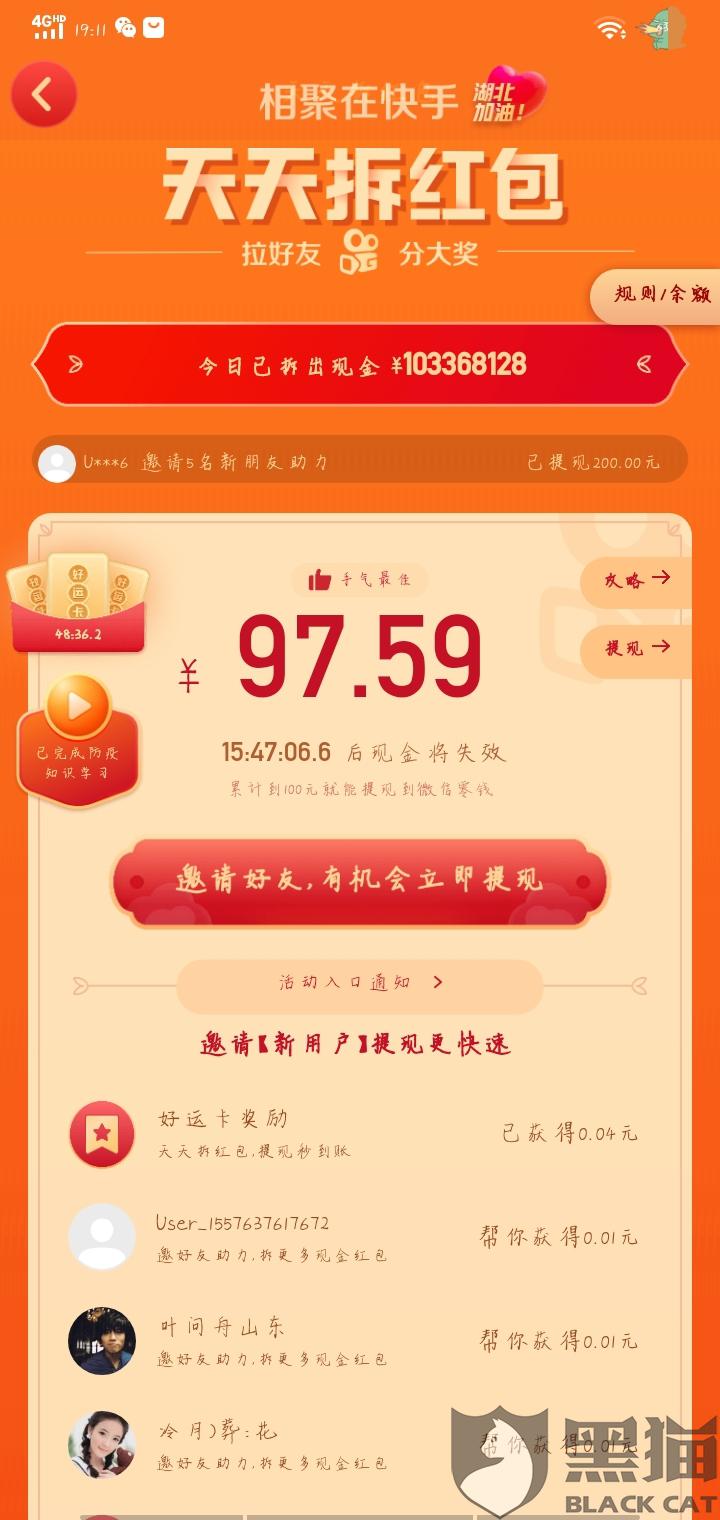Go back using the red arrow
720x1520 pixels.
44,94
